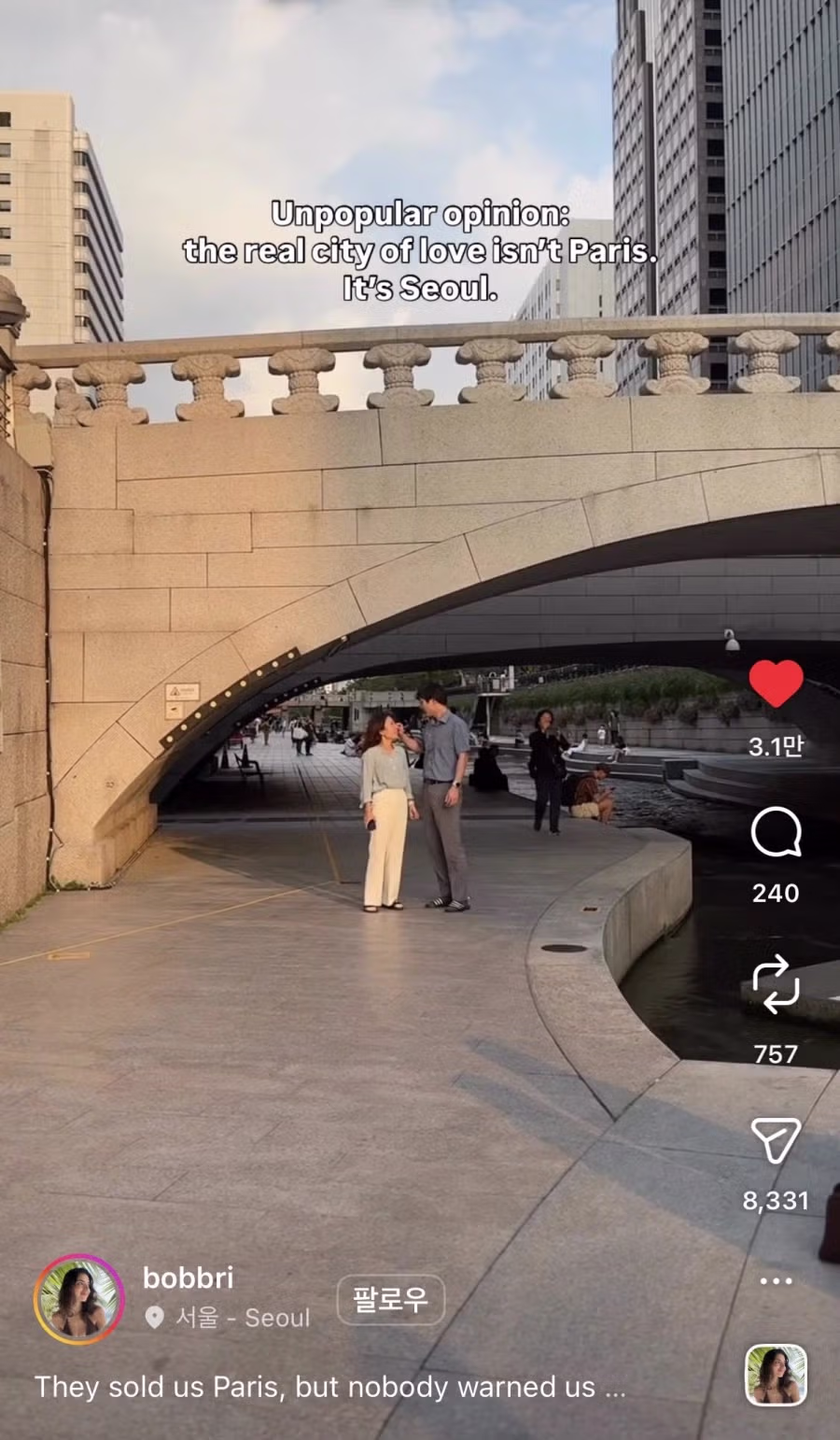Open the comments on this reel
Screen dimensions: 840x1440
pos(776,832)
